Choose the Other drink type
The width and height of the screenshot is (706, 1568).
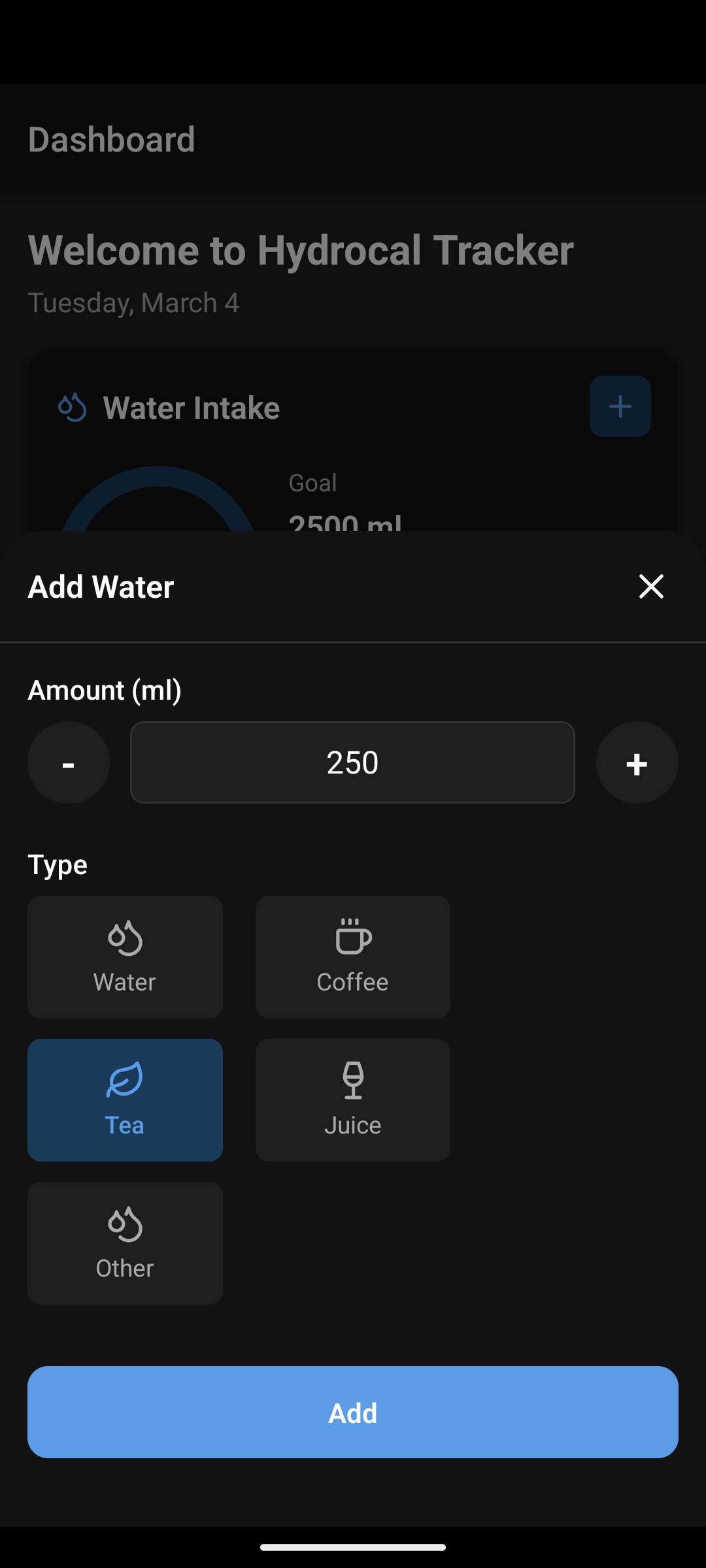[125, 1243]
